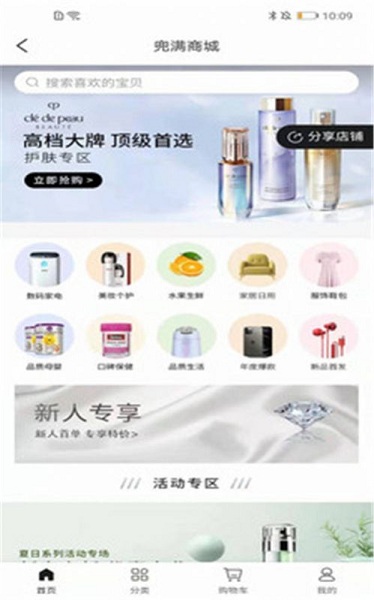Open the 数码家电 category

[x=44, y=271]
